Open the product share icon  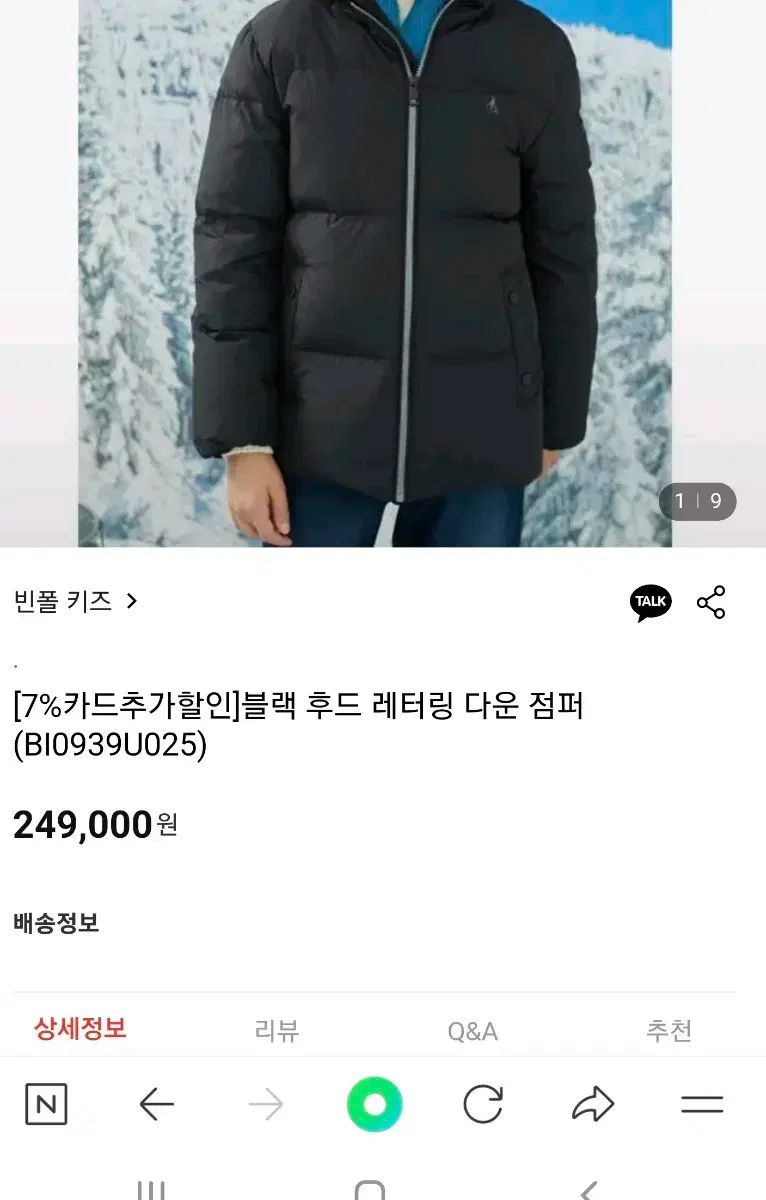tap(711, 602)
